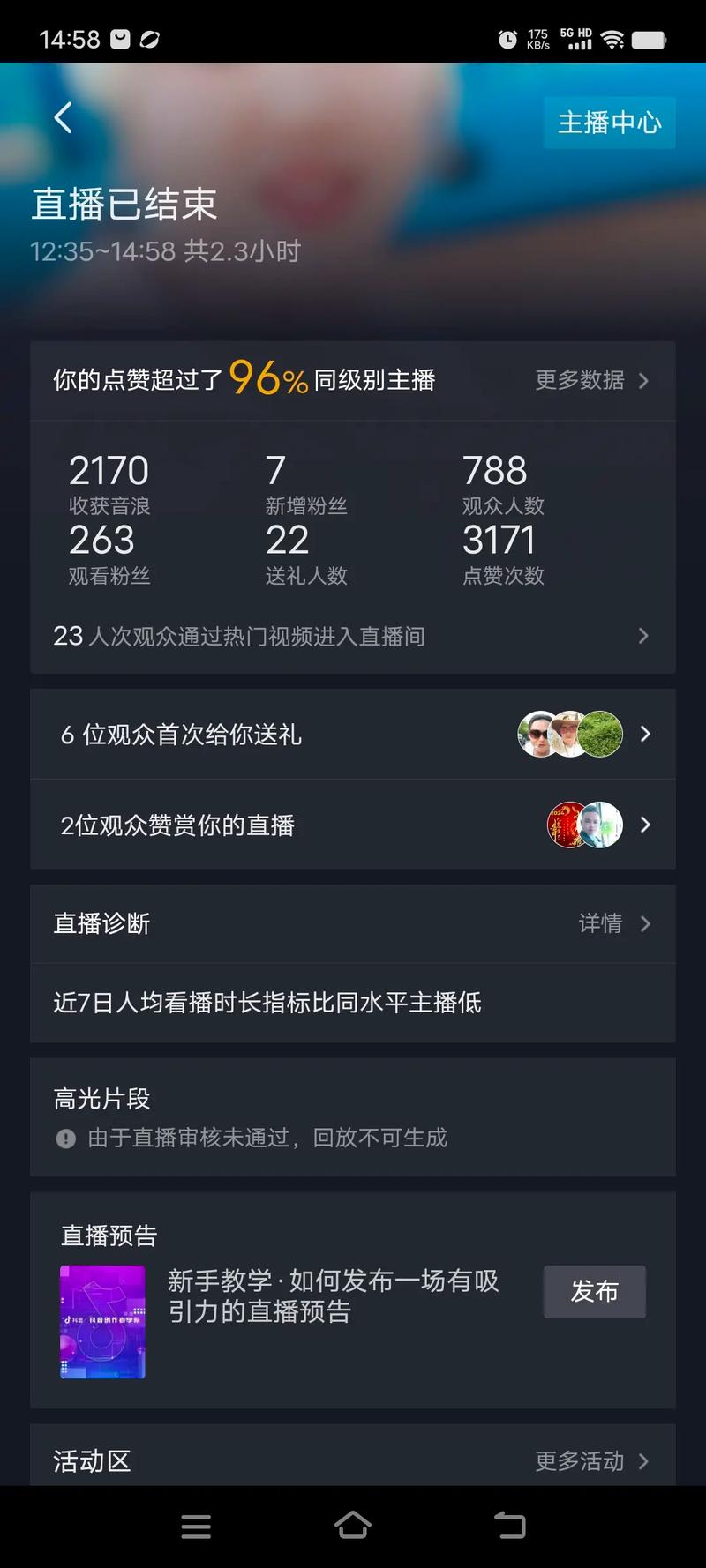Tap the first gifter's avatar in 送礼 row
Screen dimensions: 706x1568
click(x=535, y=734)
